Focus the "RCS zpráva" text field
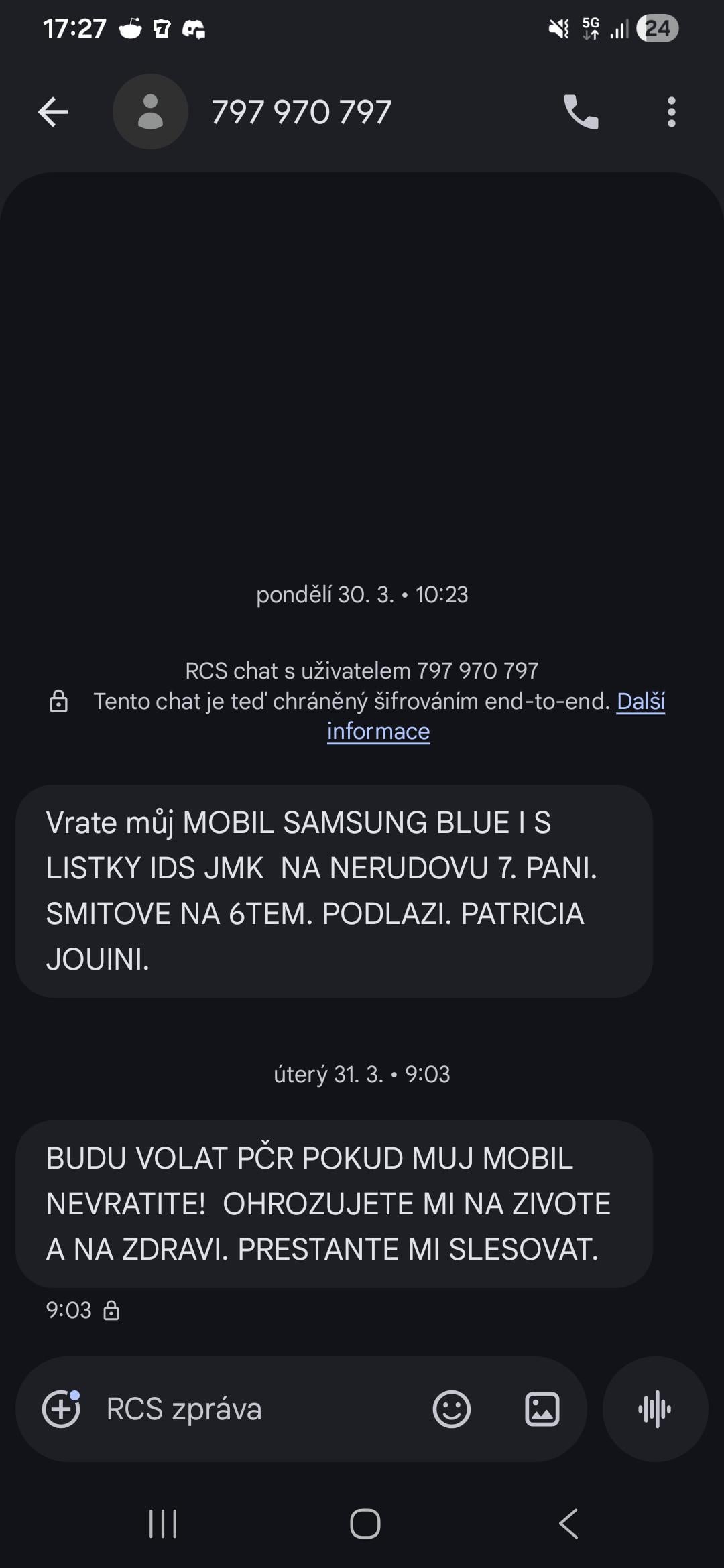Image resolution: width=724 pixels, height=1568 pixels. point(255,1409)
